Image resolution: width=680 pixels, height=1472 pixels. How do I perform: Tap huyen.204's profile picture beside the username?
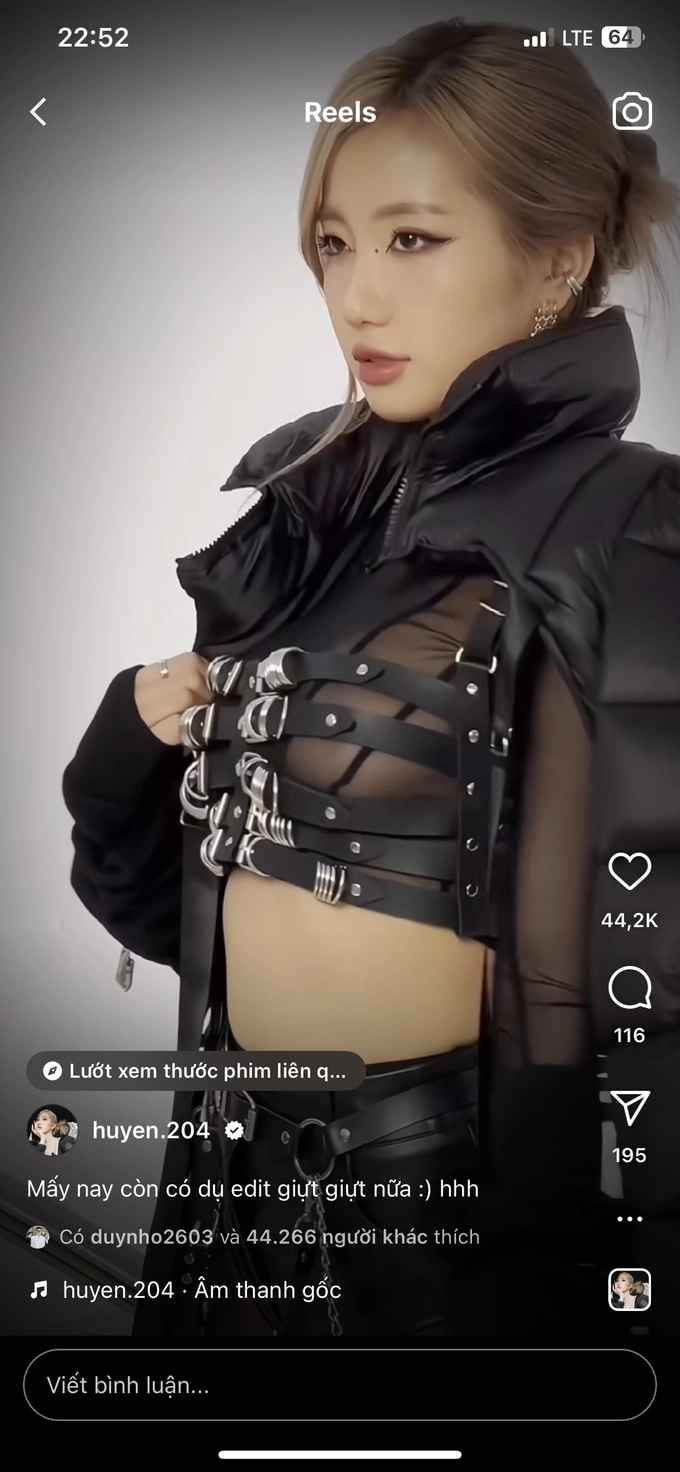[x=52, y=1130]
